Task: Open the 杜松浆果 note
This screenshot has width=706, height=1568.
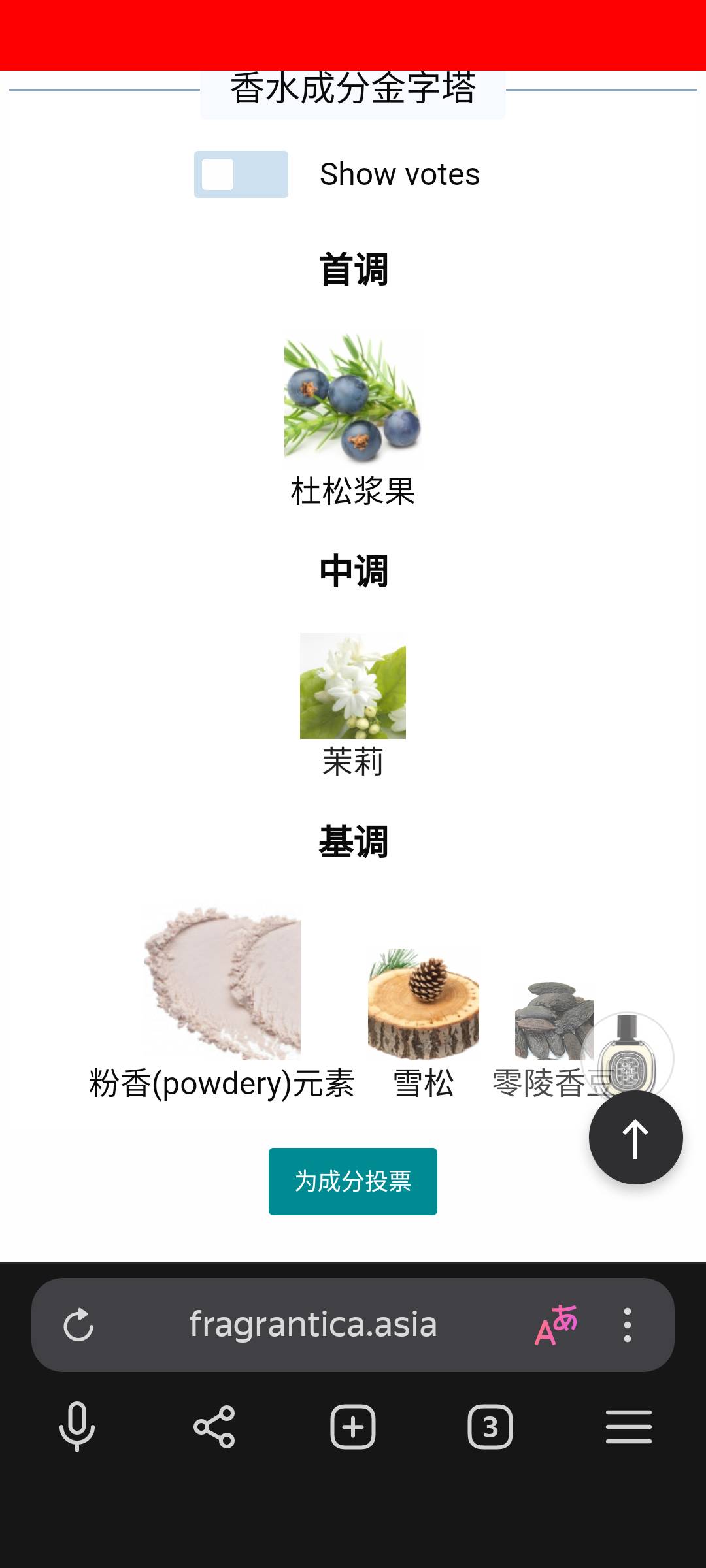Action: pyautogui.click(x=353, y=419)
